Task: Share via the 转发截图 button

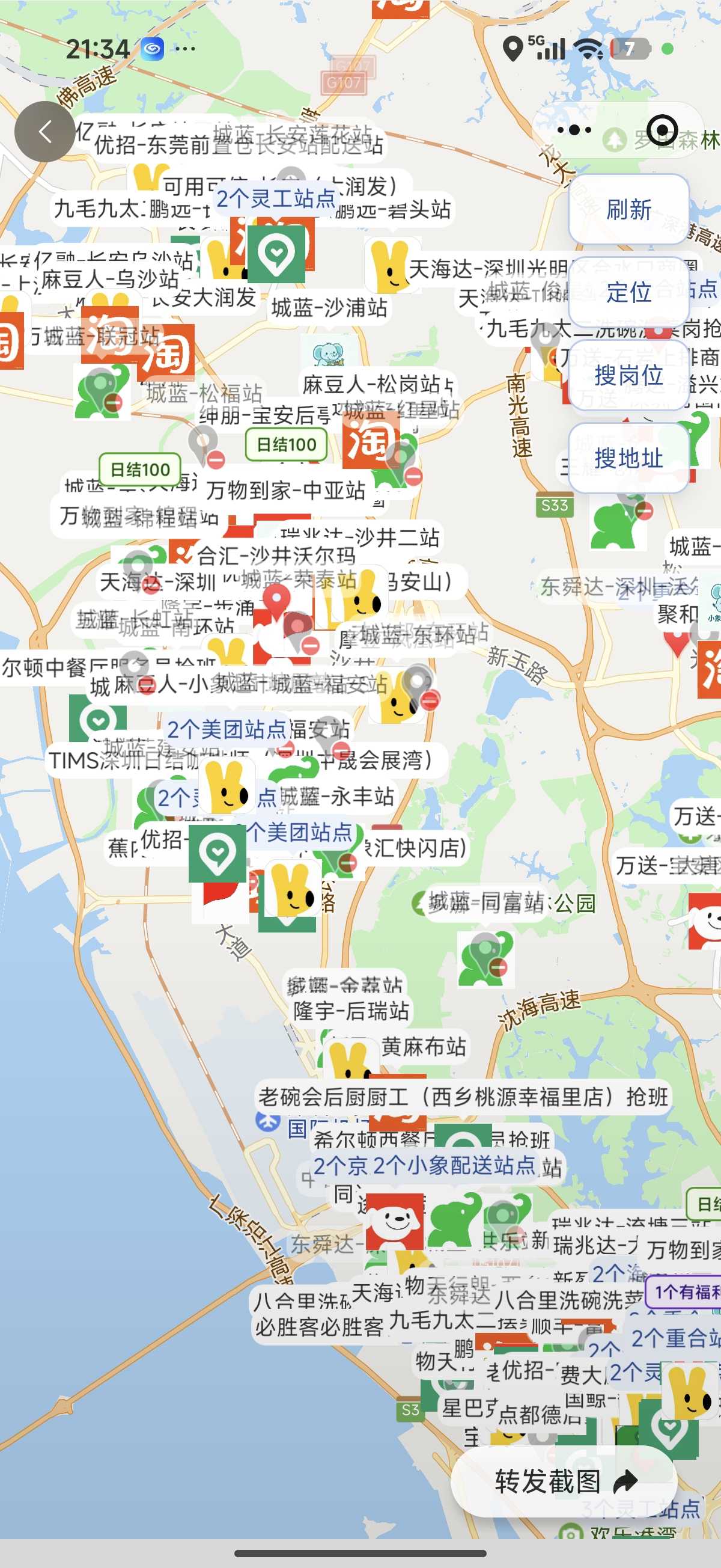Action: point(564,1481)
